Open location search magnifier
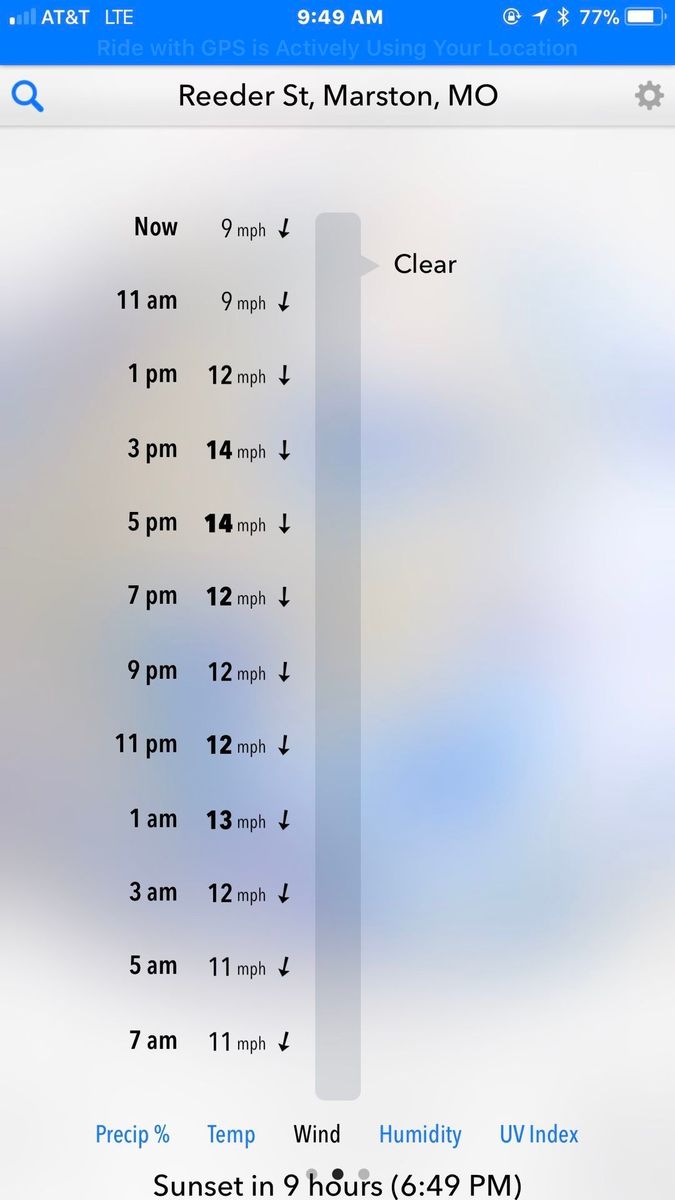The height and width of the screenshot is (1200, 675). point(28,96)
